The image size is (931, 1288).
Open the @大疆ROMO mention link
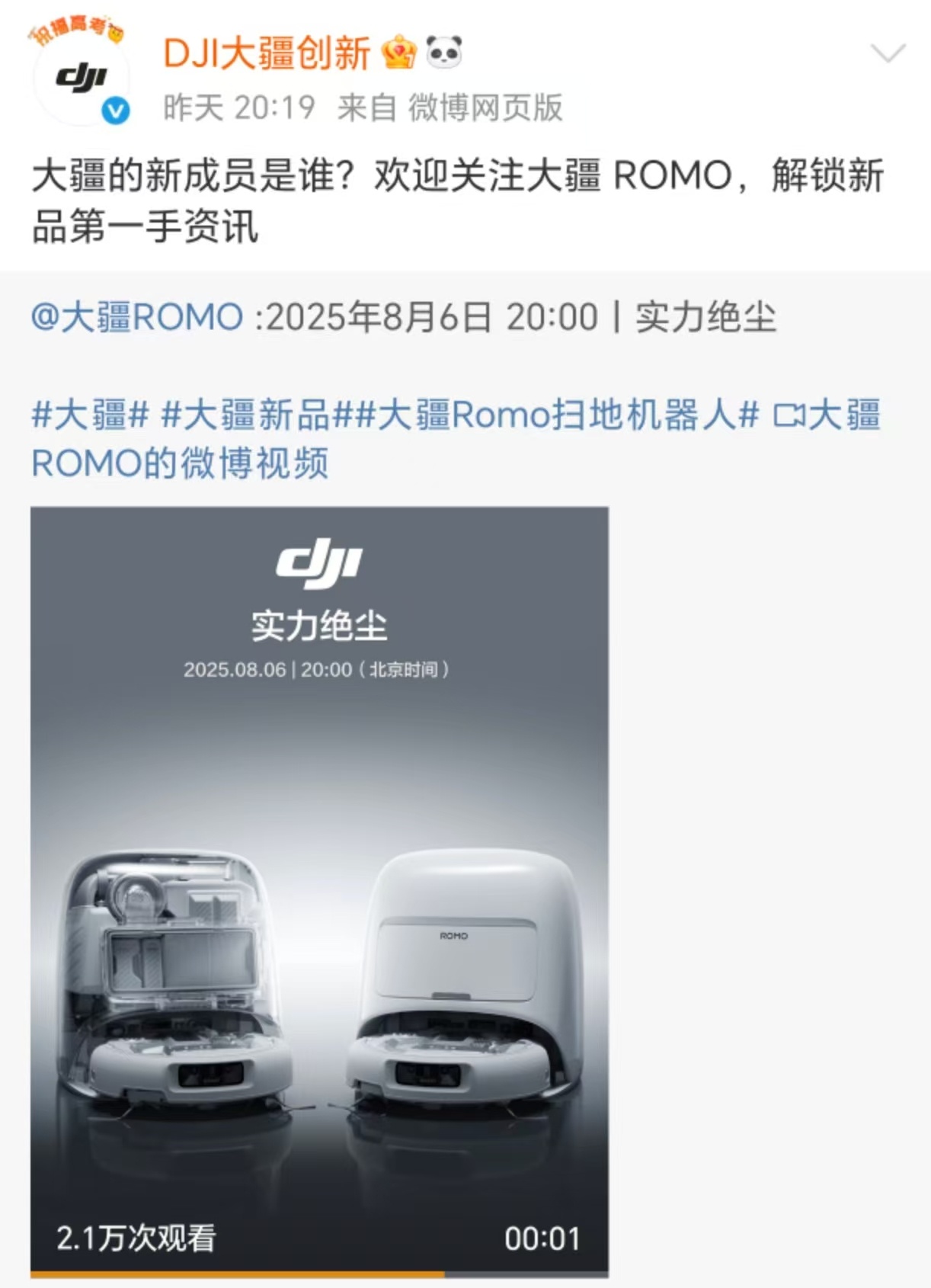coord(138,317)
